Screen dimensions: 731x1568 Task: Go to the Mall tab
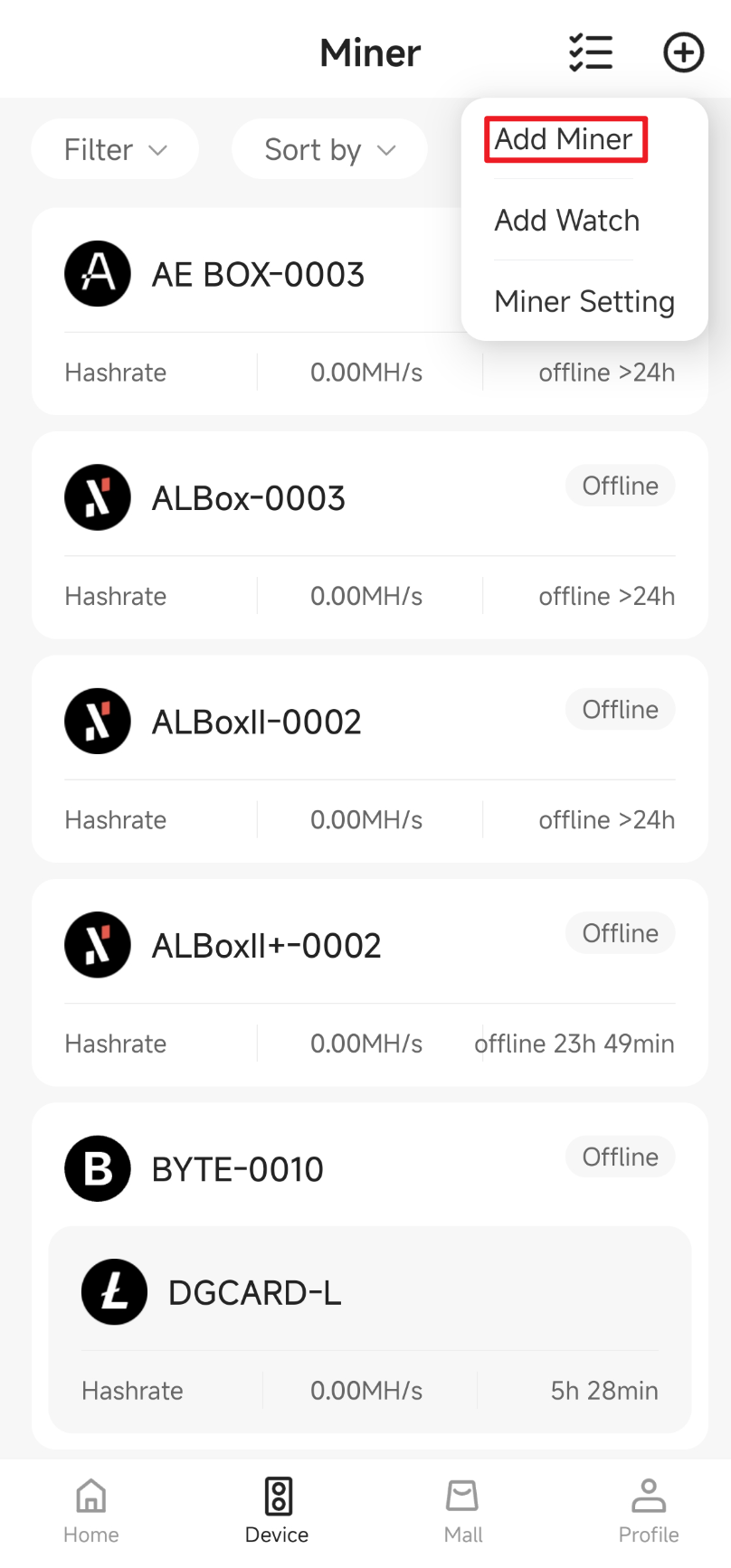[x=463, y=1511]
